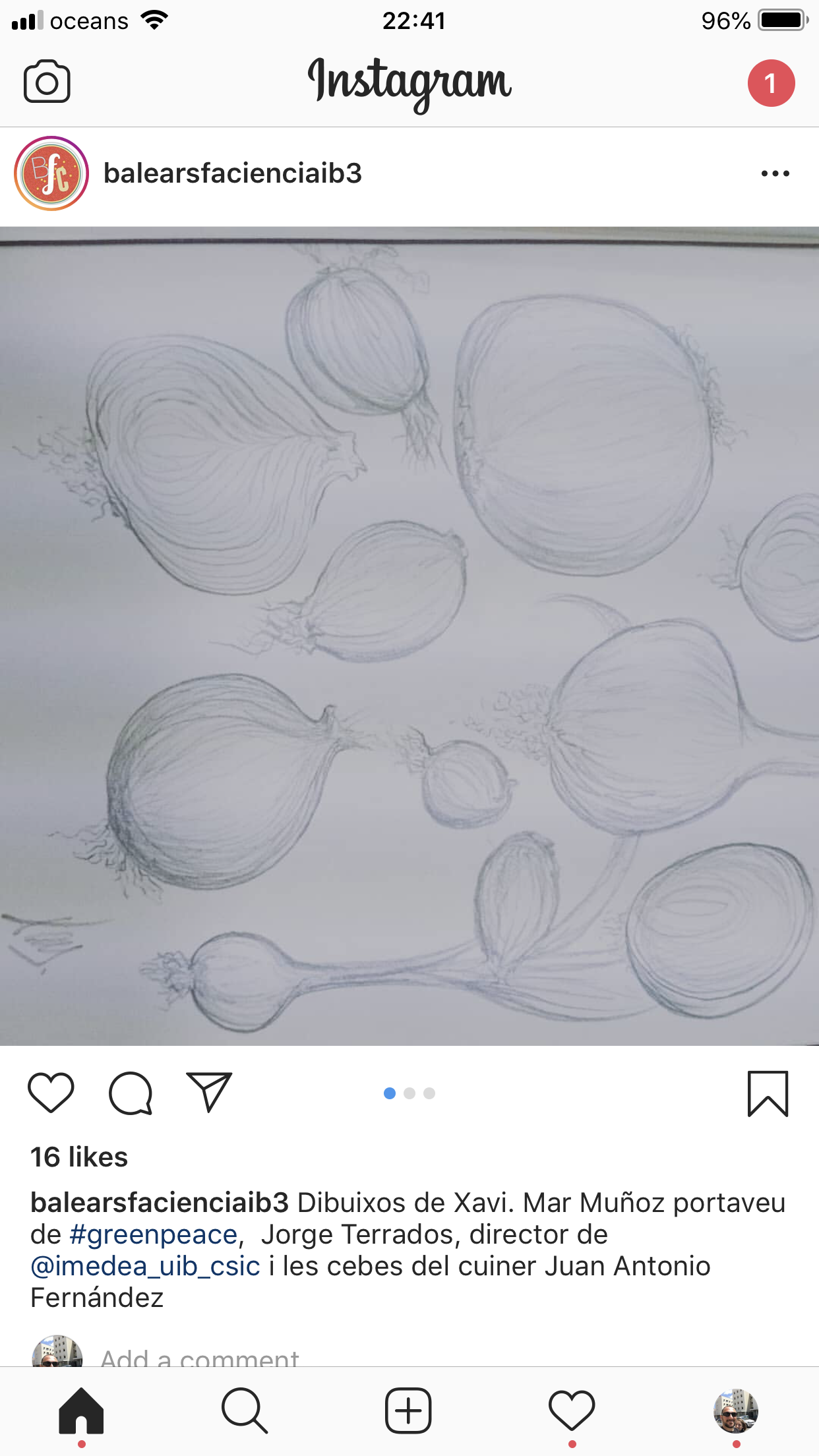This screenshot has width=819, height=1456.
Task: Like the onion drawings post
Action: 51,1093
